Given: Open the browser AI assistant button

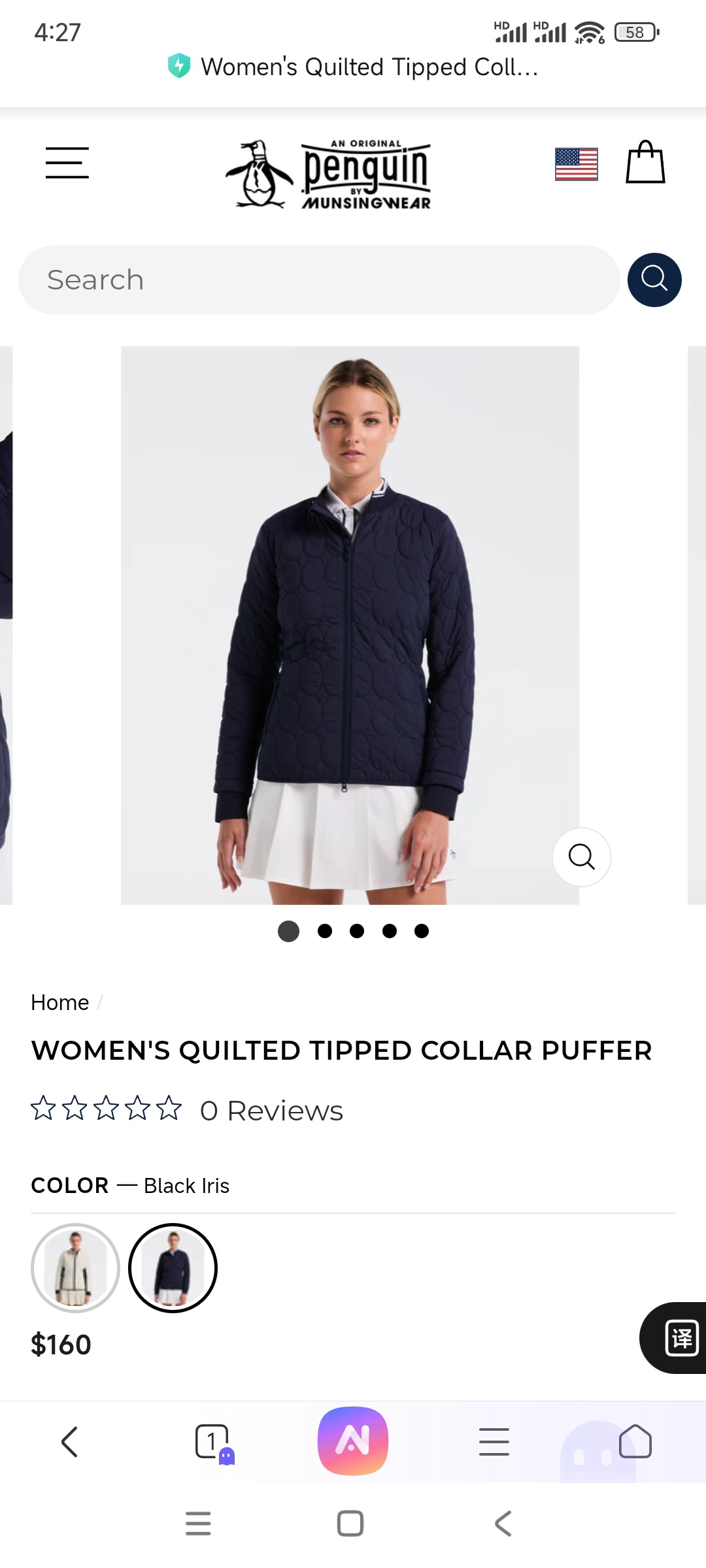Looking at the screenshot, I should [x=353, y=1441].
